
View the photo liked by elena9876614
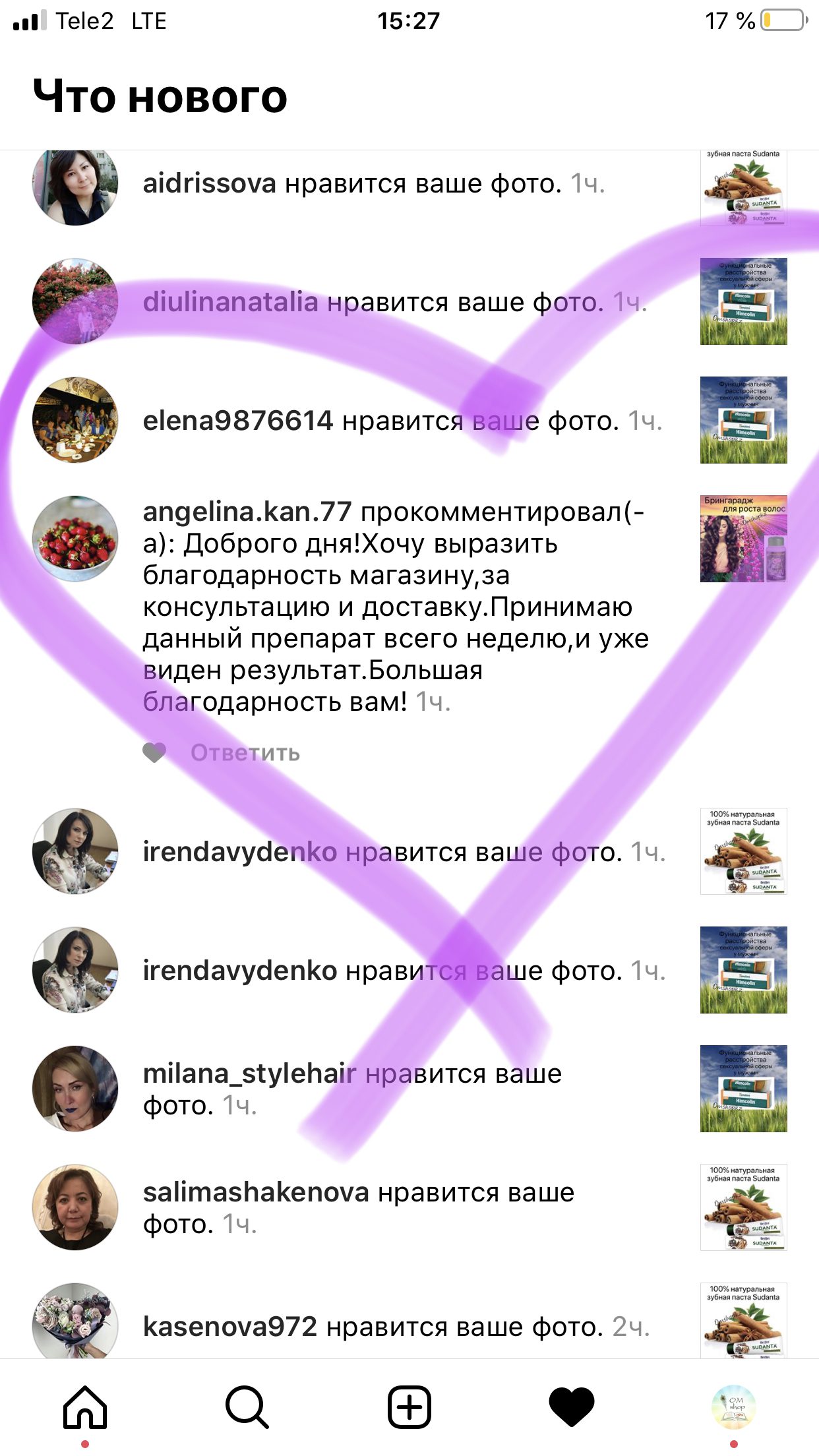[x=743, y=420]
